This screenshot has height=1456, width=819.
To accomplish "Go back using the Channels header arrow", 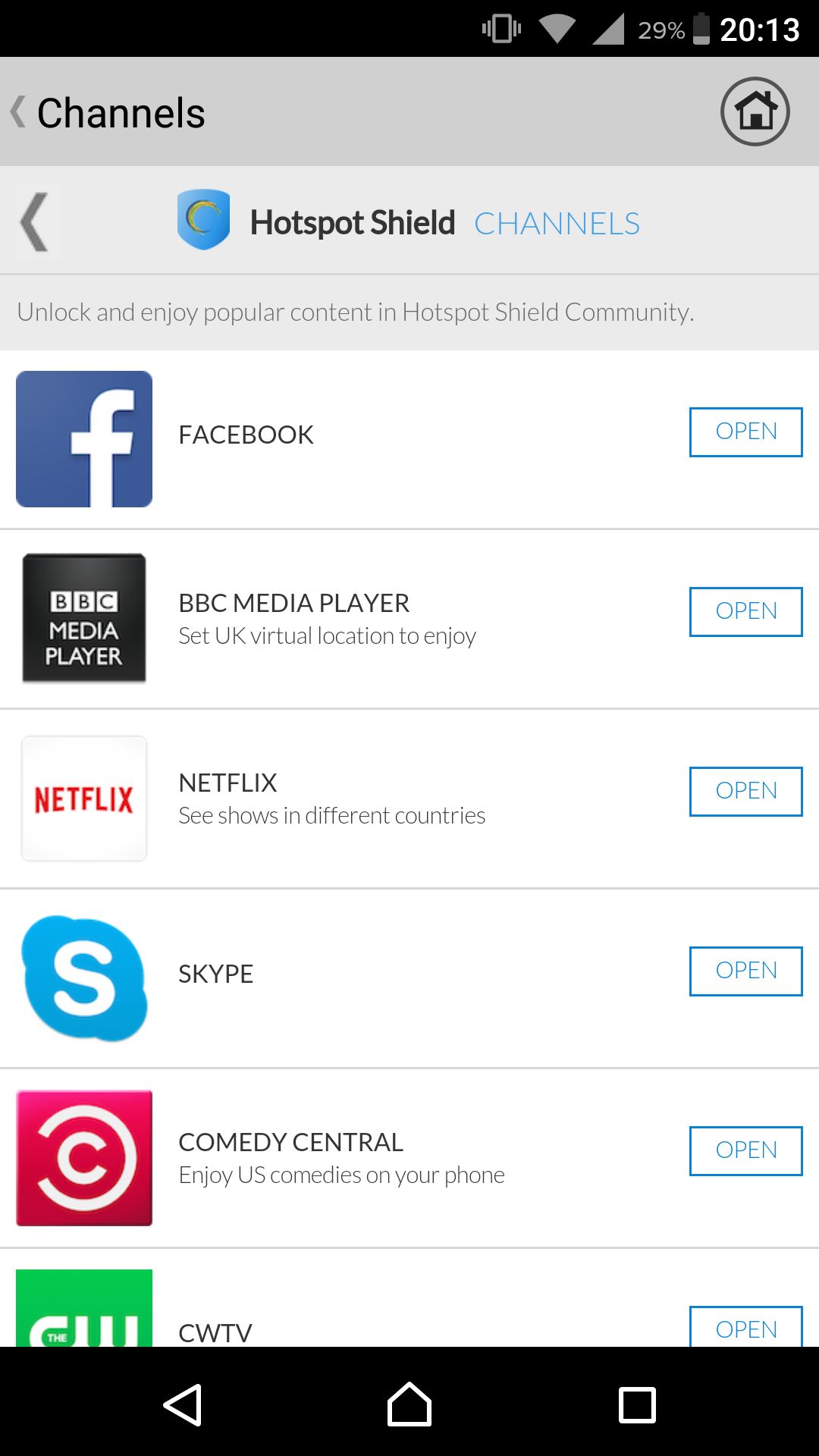I will click(x=18, y=112).
